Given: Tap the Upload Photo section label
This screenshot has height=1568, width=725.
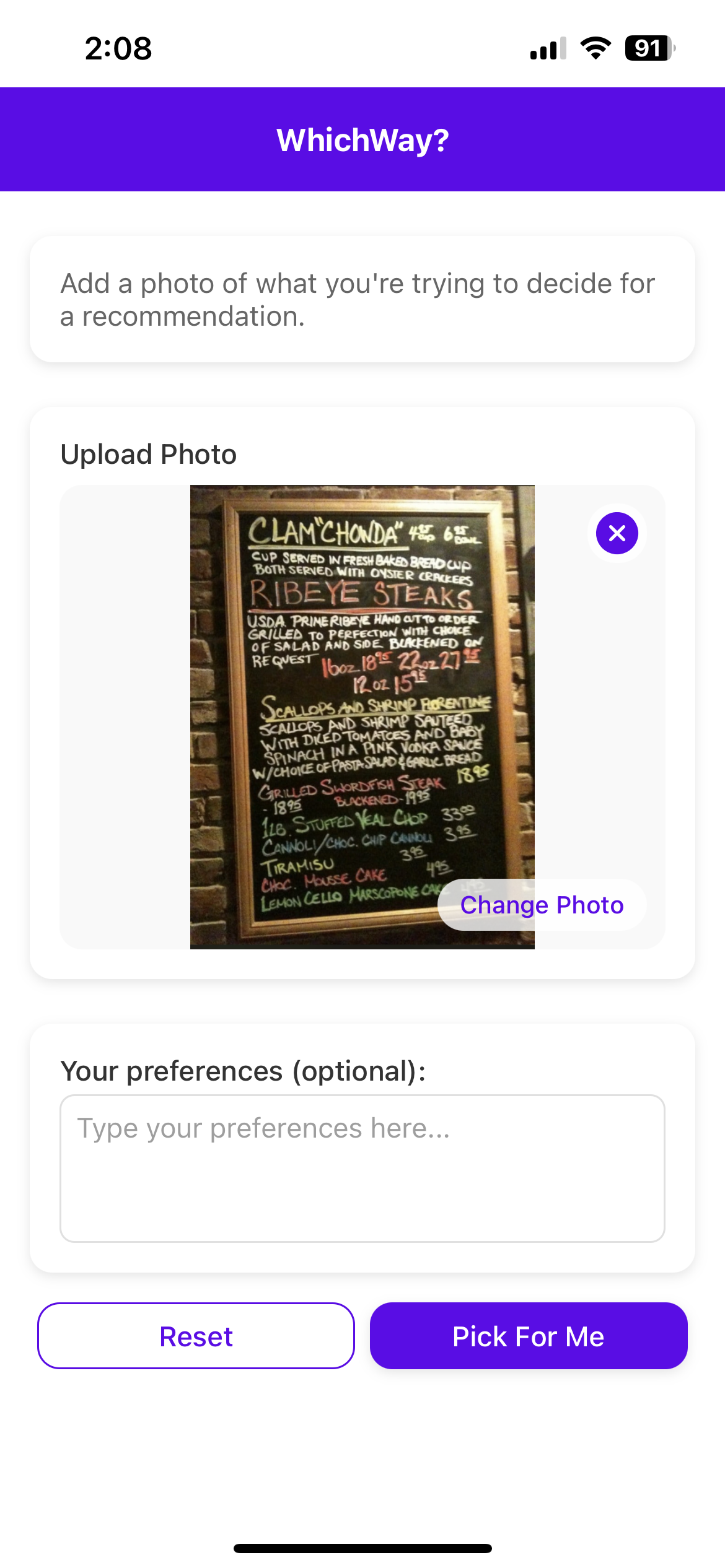Looking at the screenshot, I should (x=148, y=453).
